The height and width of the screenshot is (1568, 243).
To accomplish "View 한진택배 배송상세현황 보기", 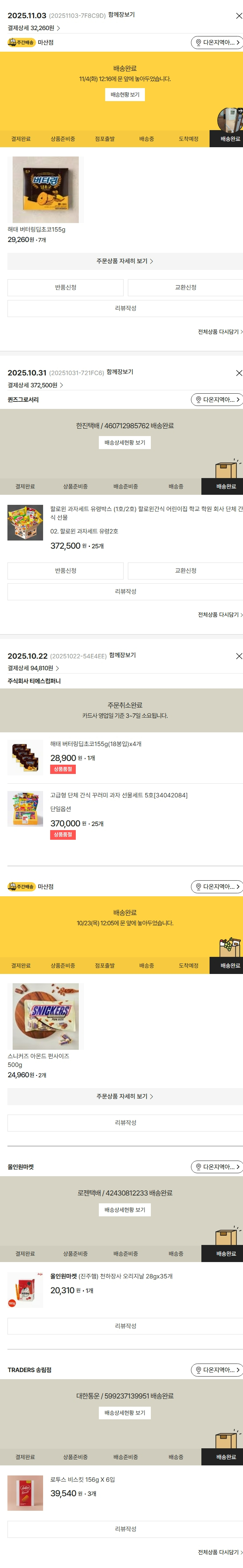I will [125, 442].
